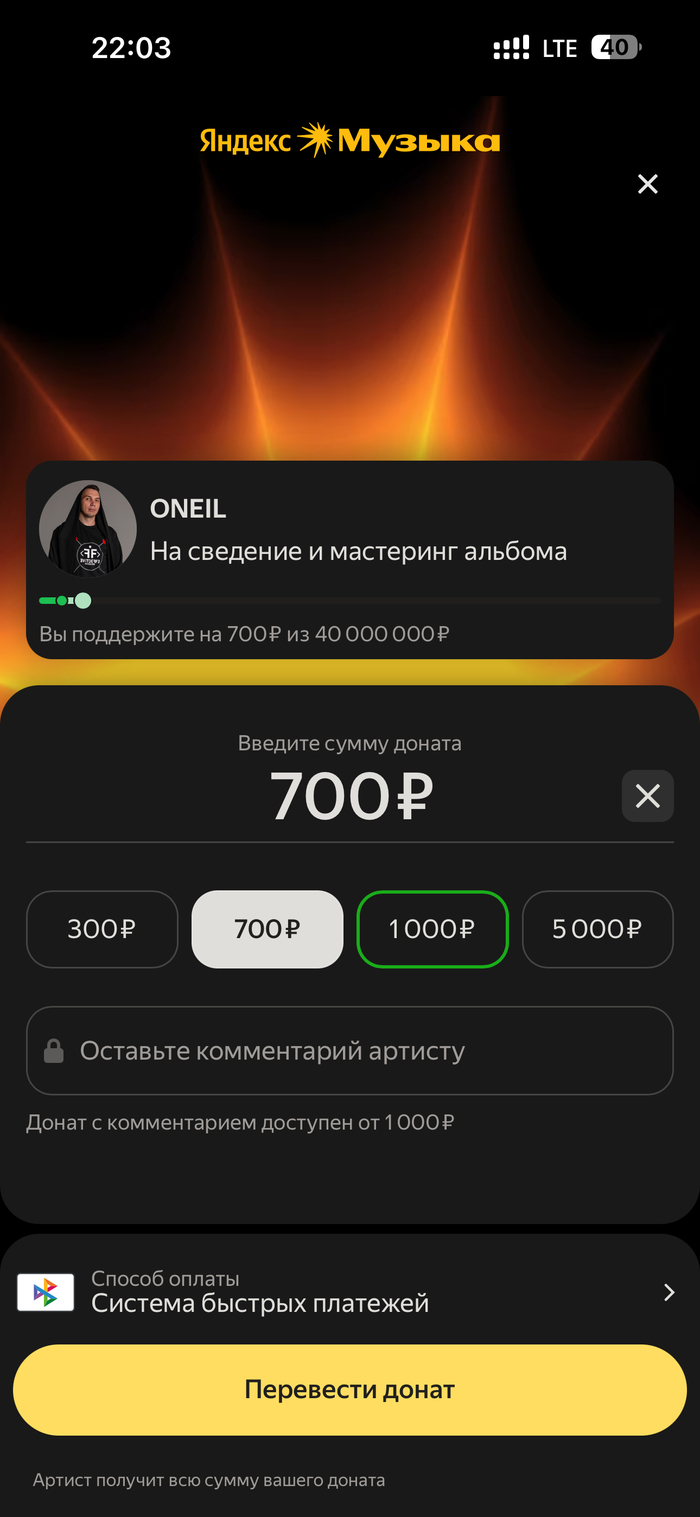Close the Yandex Music donation screen

click(x=648, y=184)
